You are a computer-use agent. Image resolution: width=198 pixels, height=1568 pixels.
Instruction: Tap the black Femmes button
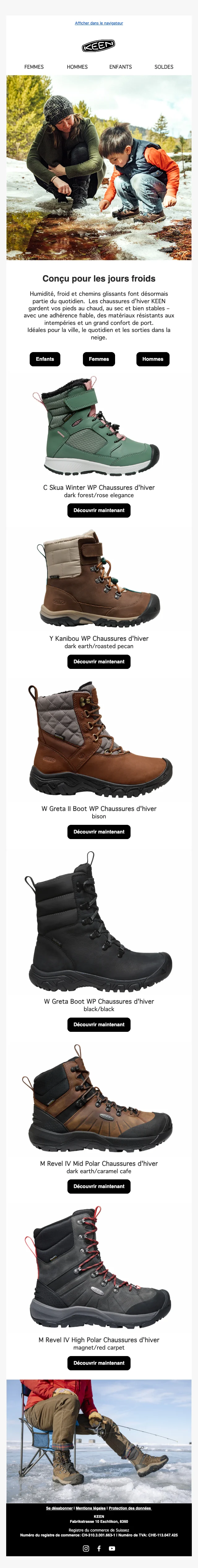click(99, 359)
